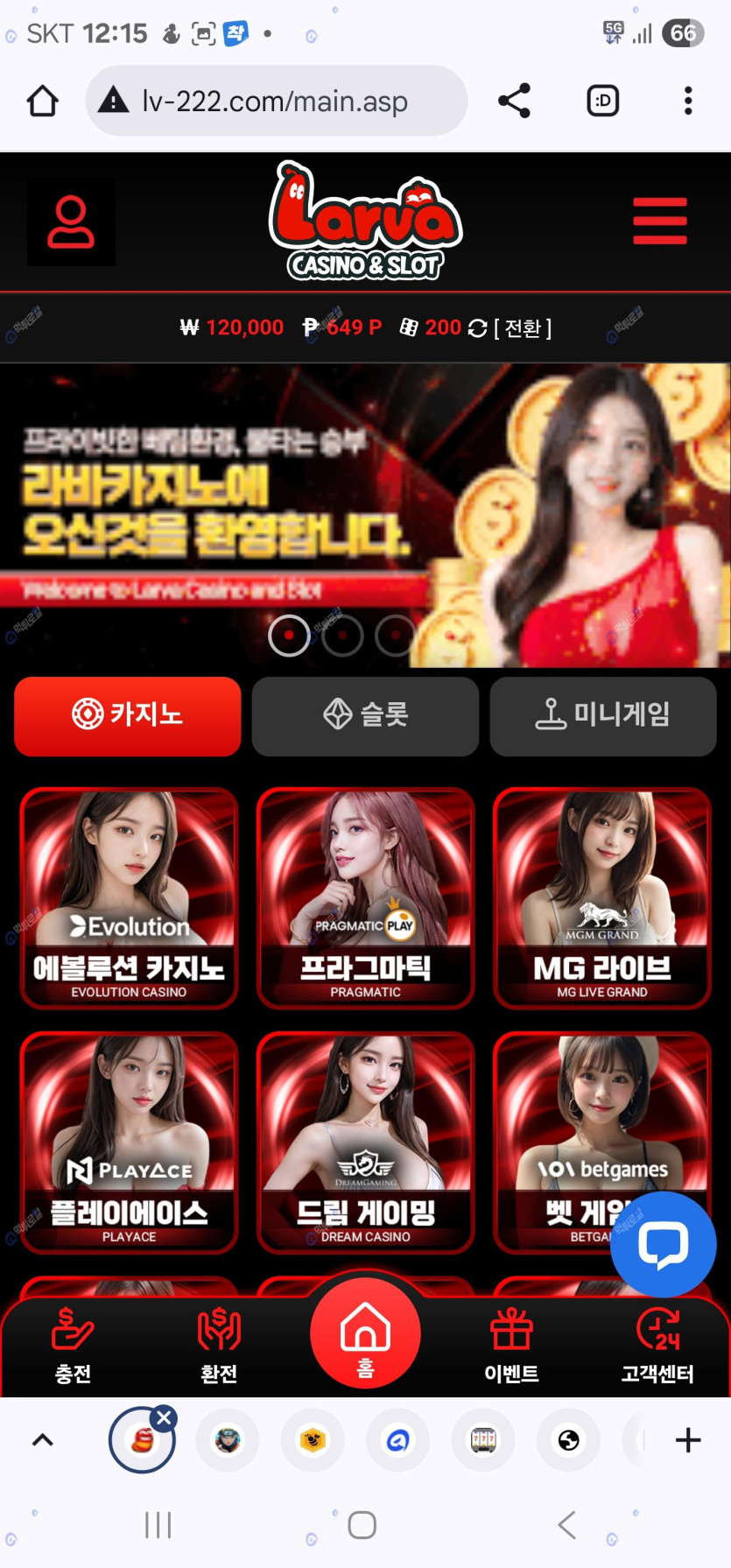This screenshot has width=731, height=1568.
Task: Open 고객센터 customer center
Action: (x=657, y=1345)
